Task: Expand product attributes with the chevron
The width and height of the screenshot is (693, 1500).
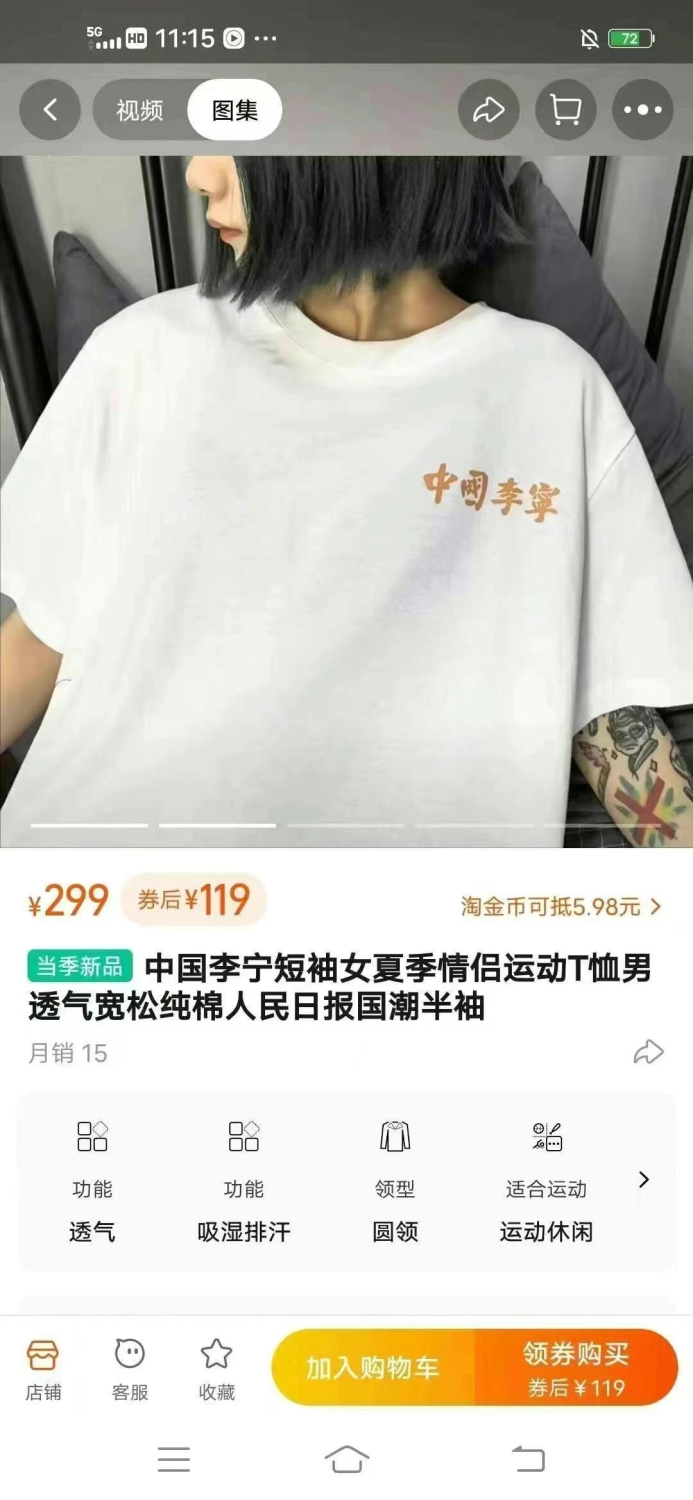Action: (x=644, y=1180)
